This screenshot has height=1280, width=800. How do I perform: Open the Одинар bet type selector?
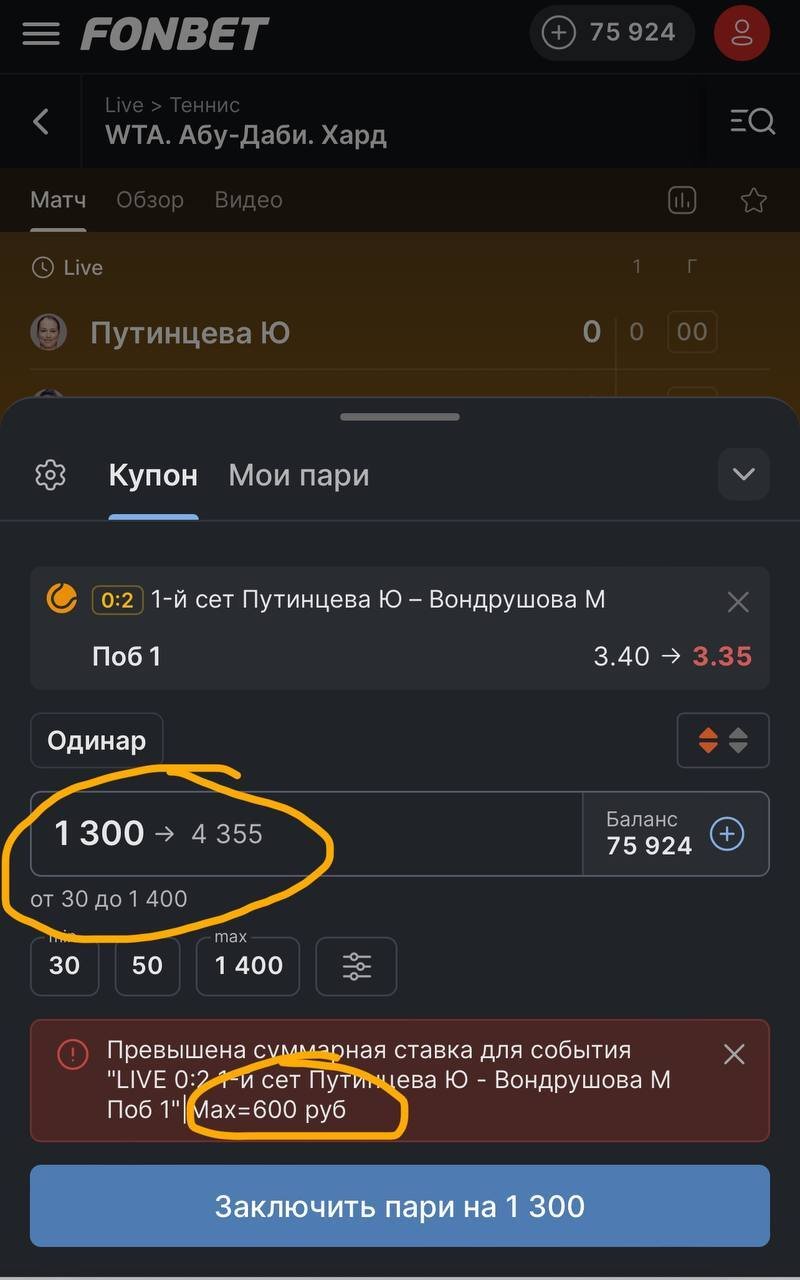97,741
